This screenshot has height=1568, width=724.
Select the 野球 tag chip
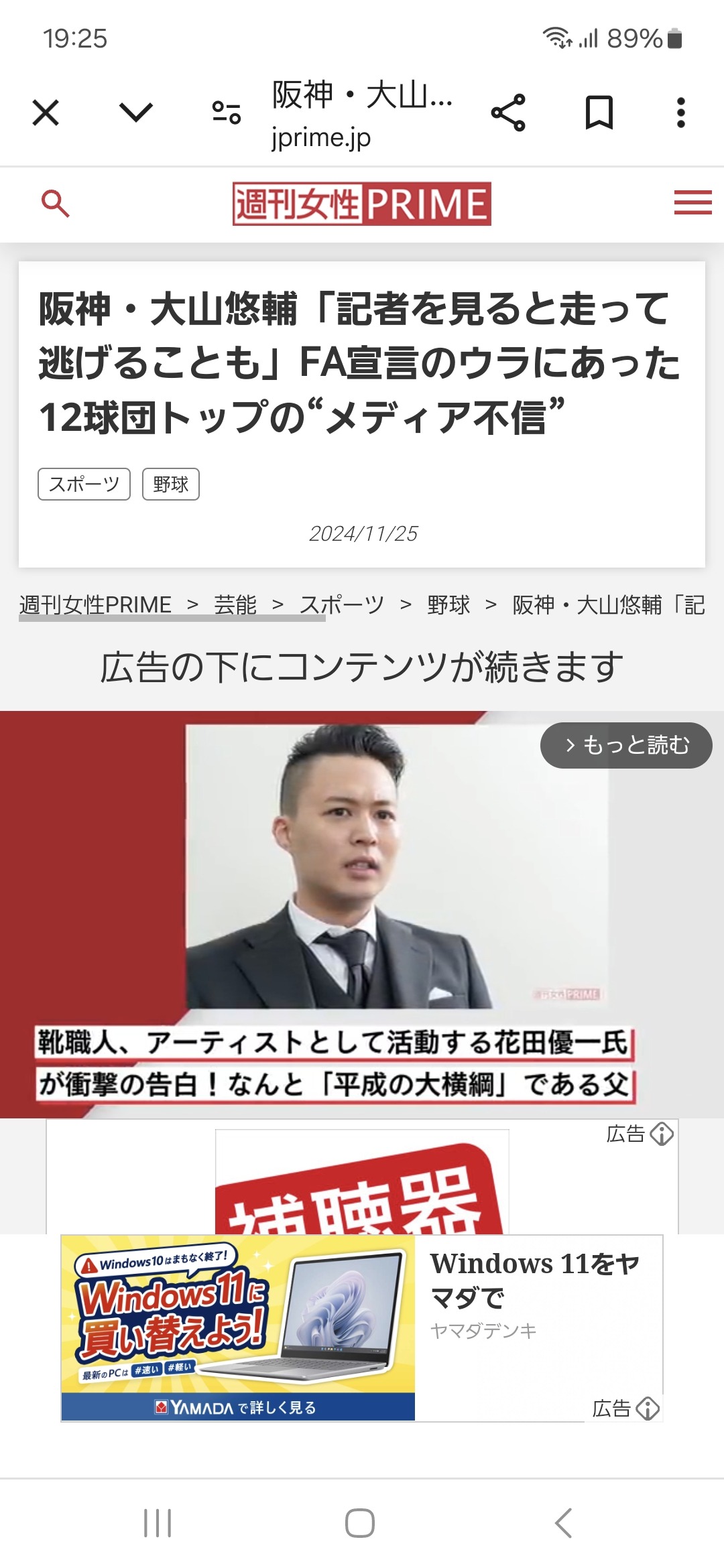pyautogui.click(x=171, y=484)
